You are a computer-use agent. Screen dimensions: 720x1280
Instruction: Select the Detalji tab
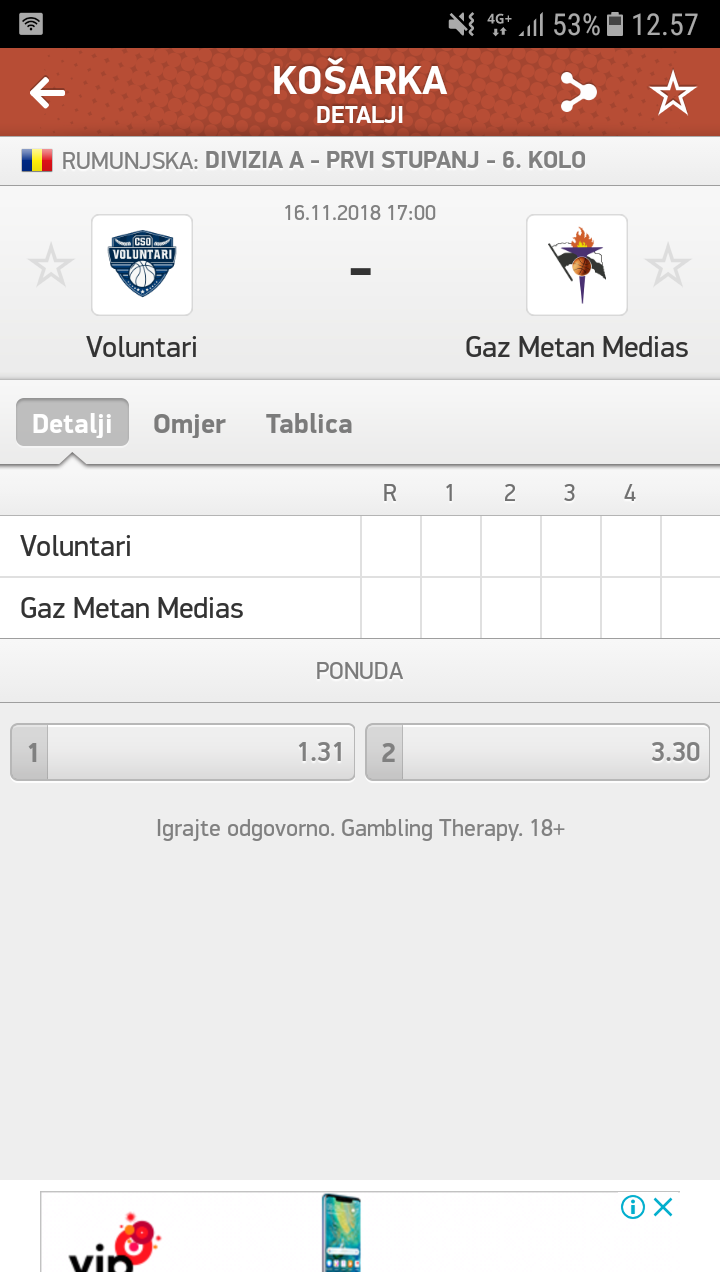click(x=72, y=423)
